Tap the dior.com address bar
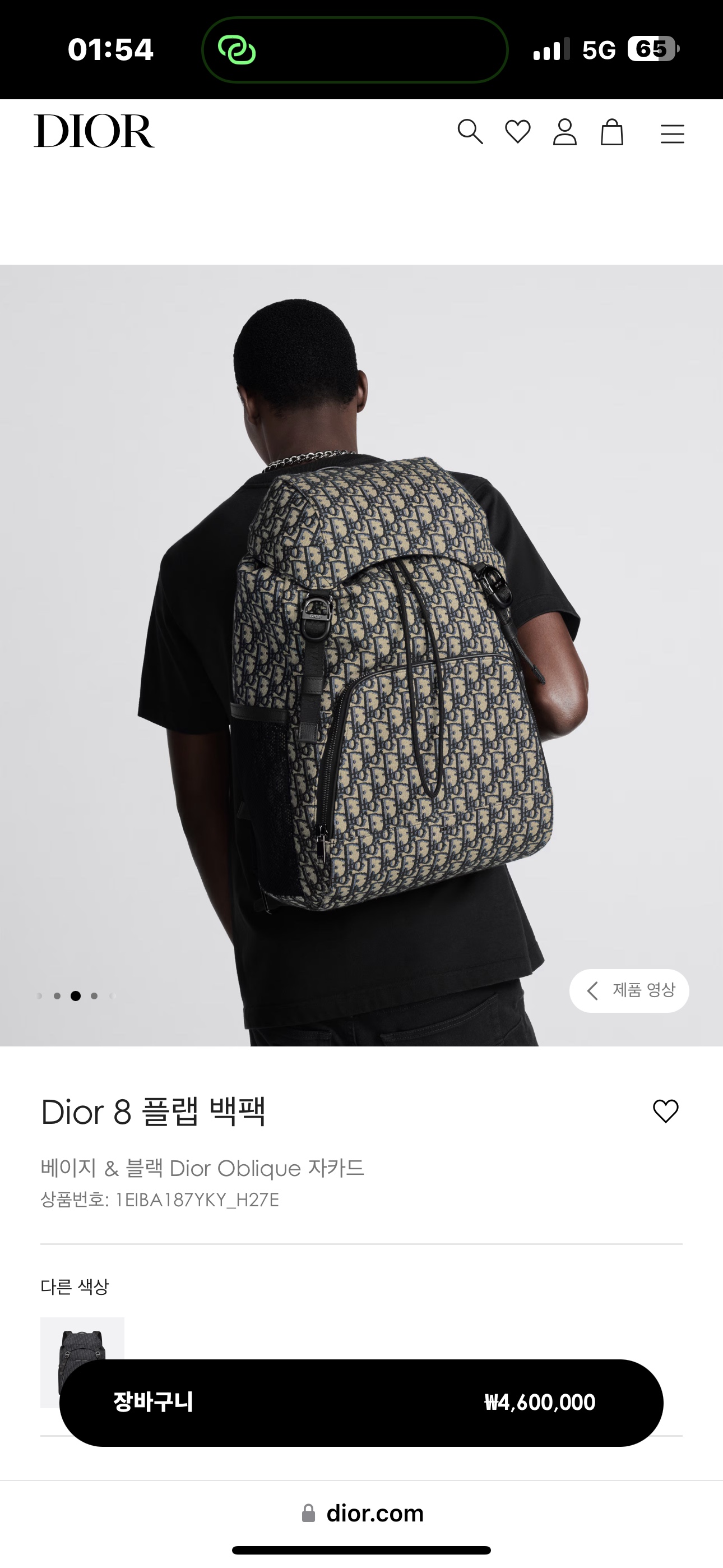This screenshot has width=723, height=1568. (363, 1513)
